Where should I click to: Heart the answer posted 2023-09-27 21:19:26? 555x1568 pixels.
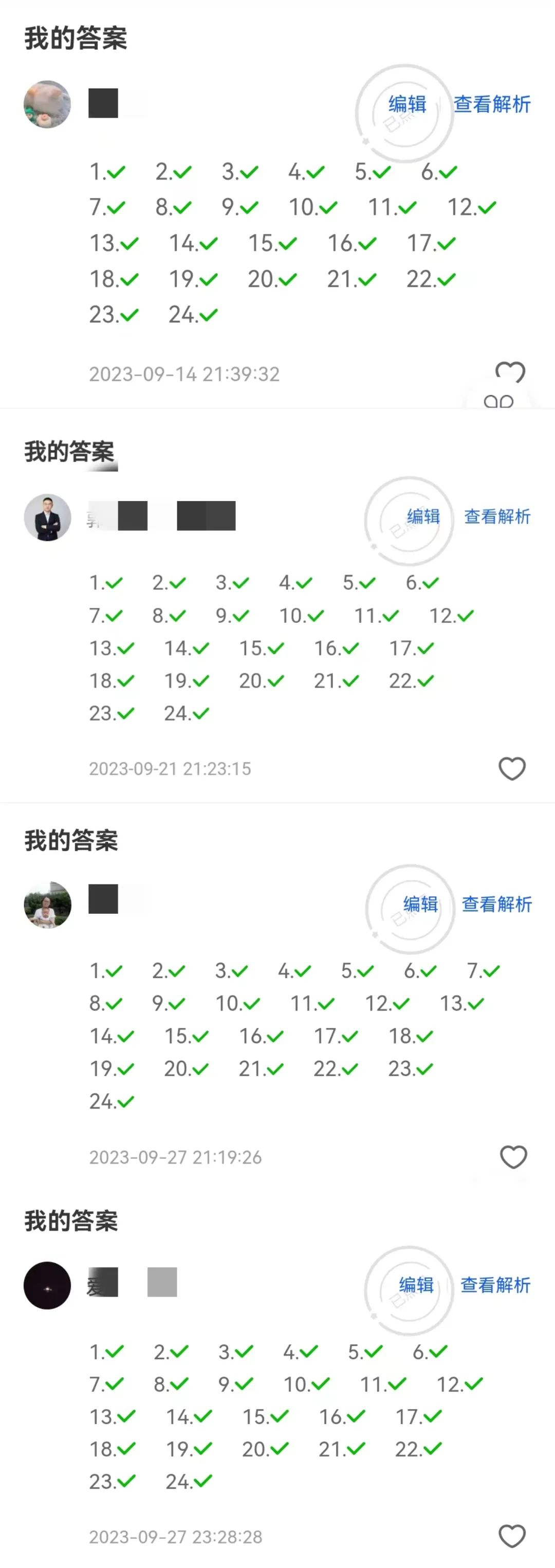coord(513,1156)
